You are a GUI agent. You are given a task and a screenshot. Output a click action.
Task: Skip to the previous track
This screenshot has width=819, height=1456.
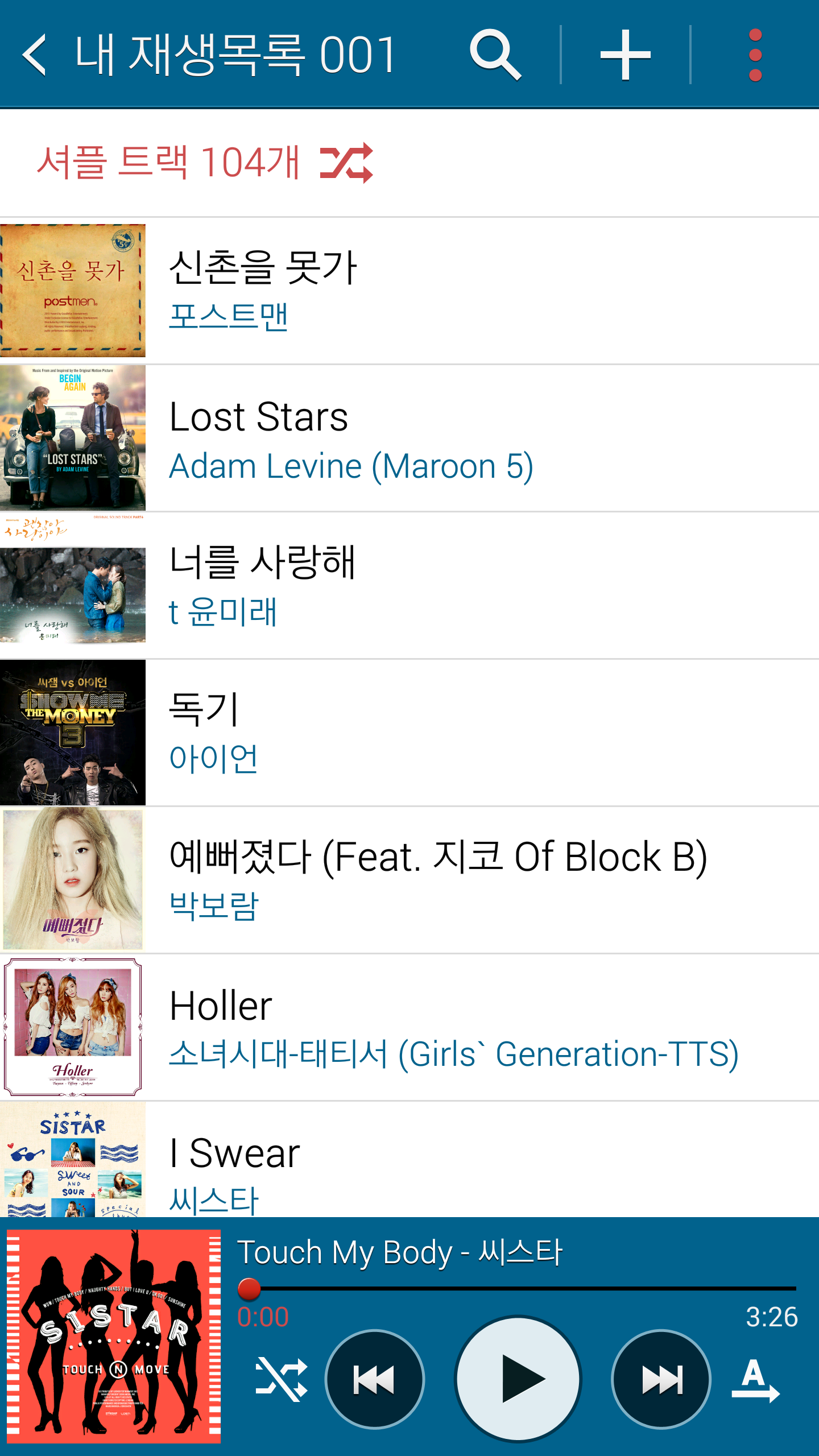(374, 1379)
